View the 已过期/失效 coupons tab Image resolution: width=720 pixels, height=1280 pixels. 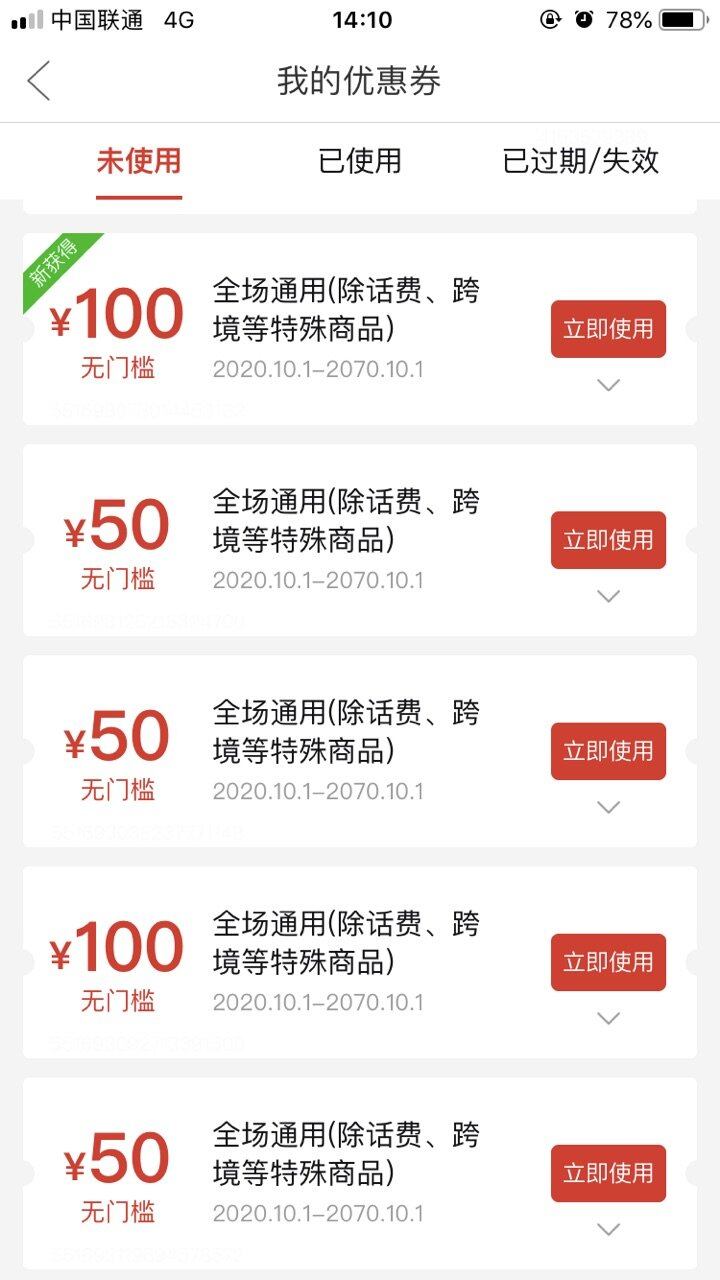(x=580, y=161)
